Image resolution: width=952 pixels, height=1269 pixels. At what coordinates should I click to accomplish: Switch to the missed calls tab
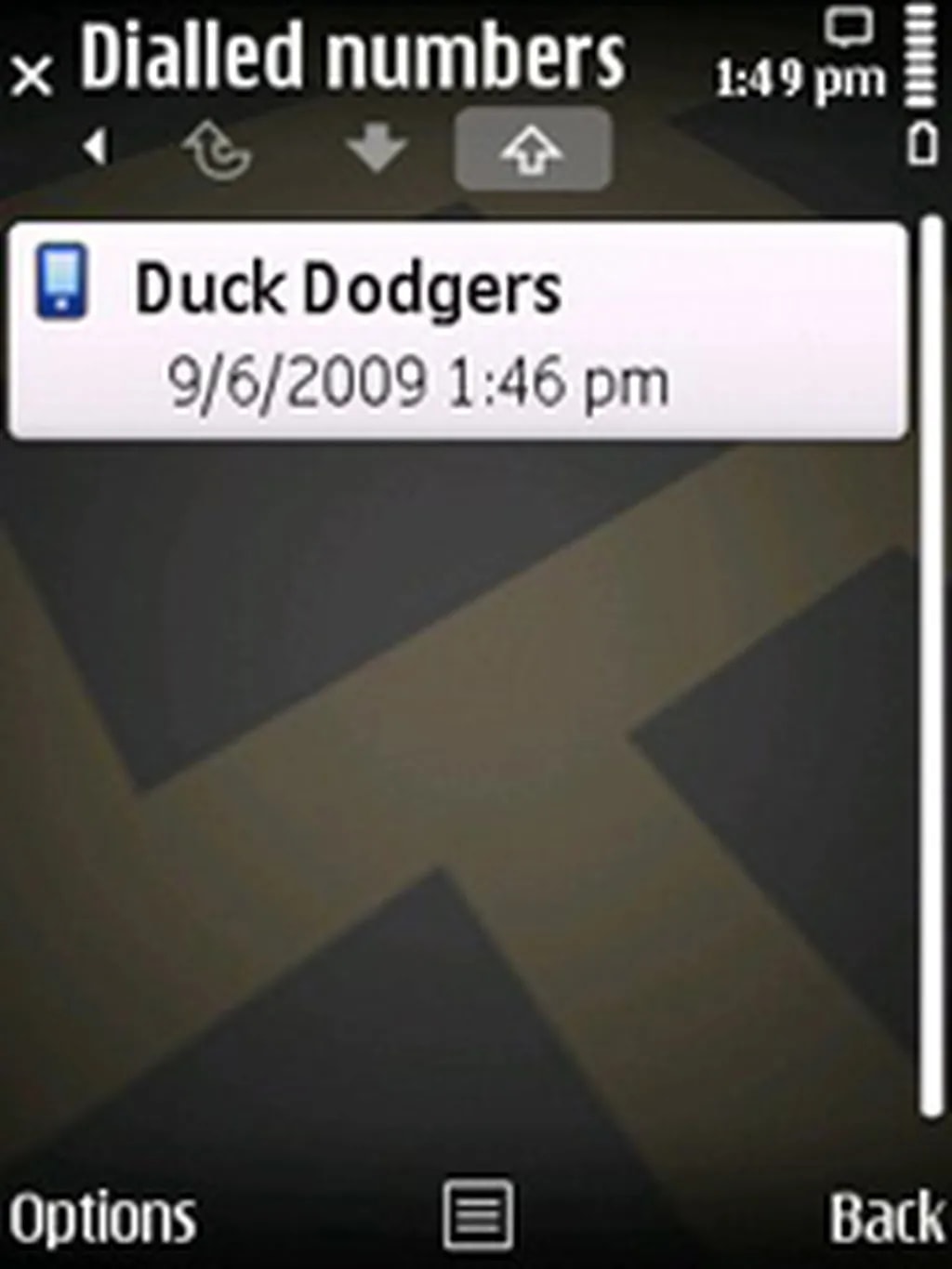pos(217,151)
